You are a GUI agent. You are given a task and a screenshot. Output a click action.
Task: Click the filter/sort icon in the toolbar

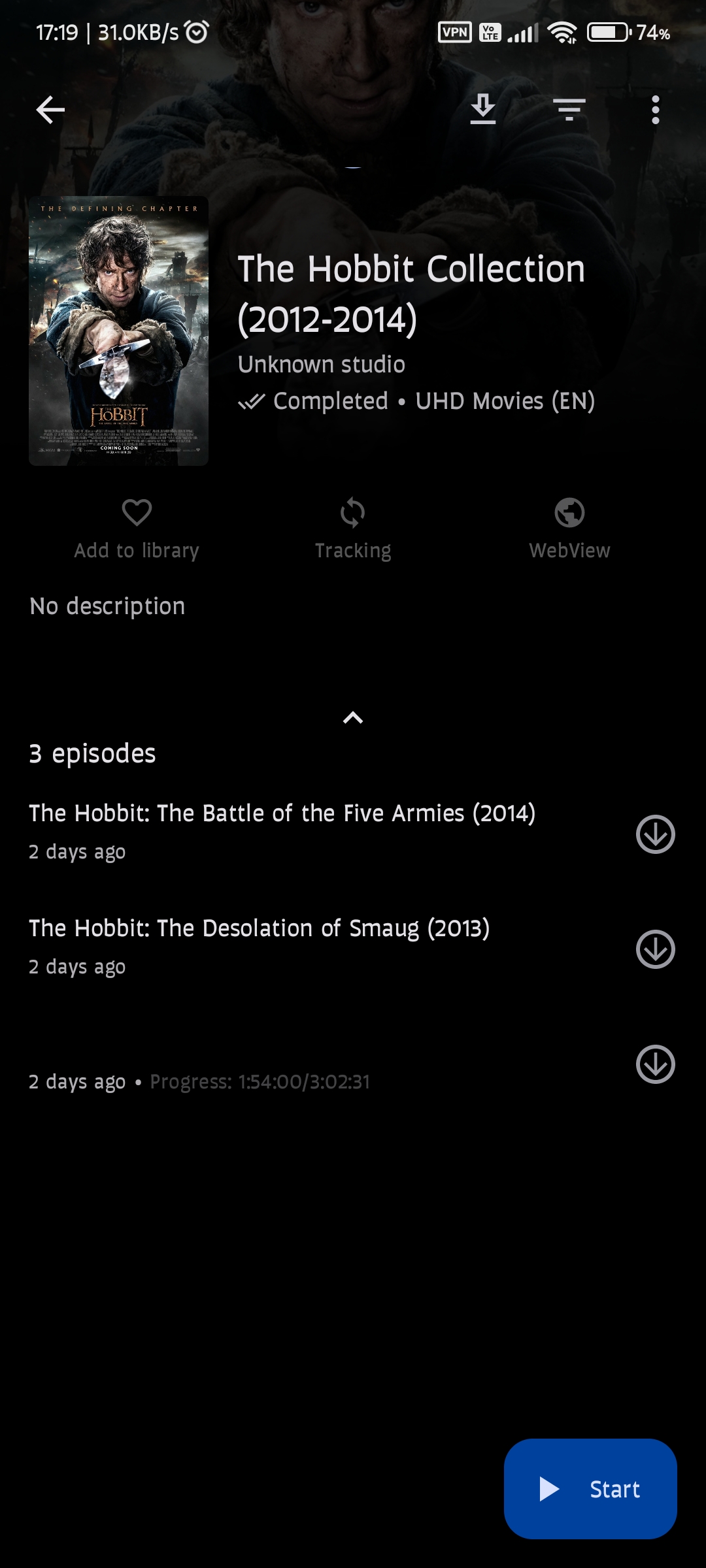tap(568, 110)
